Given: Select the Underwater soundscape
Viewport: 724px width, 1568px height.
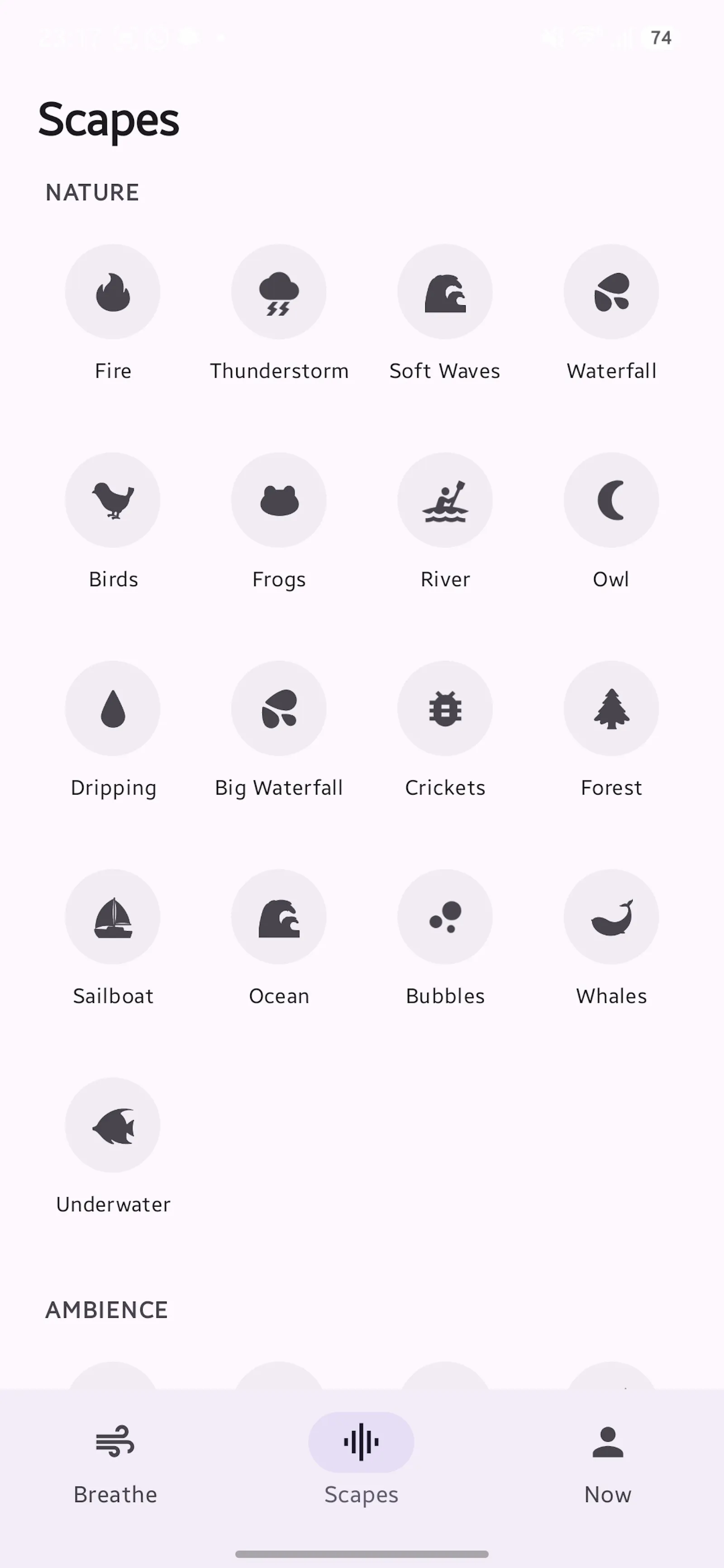Looking at the screenshot, I should (x=113, y=1125).
